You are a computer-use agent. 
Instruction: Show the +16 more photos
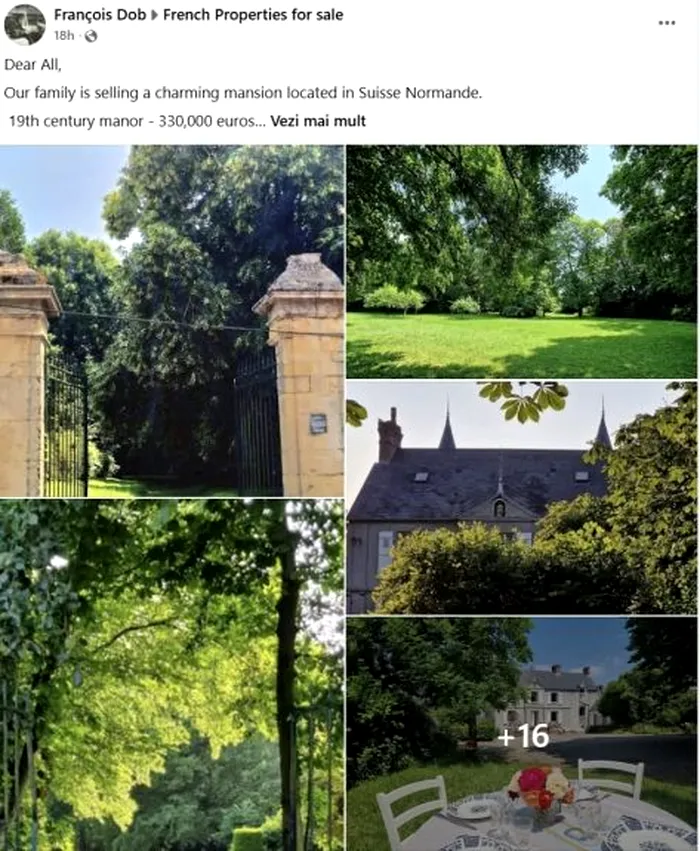[521, 734]
